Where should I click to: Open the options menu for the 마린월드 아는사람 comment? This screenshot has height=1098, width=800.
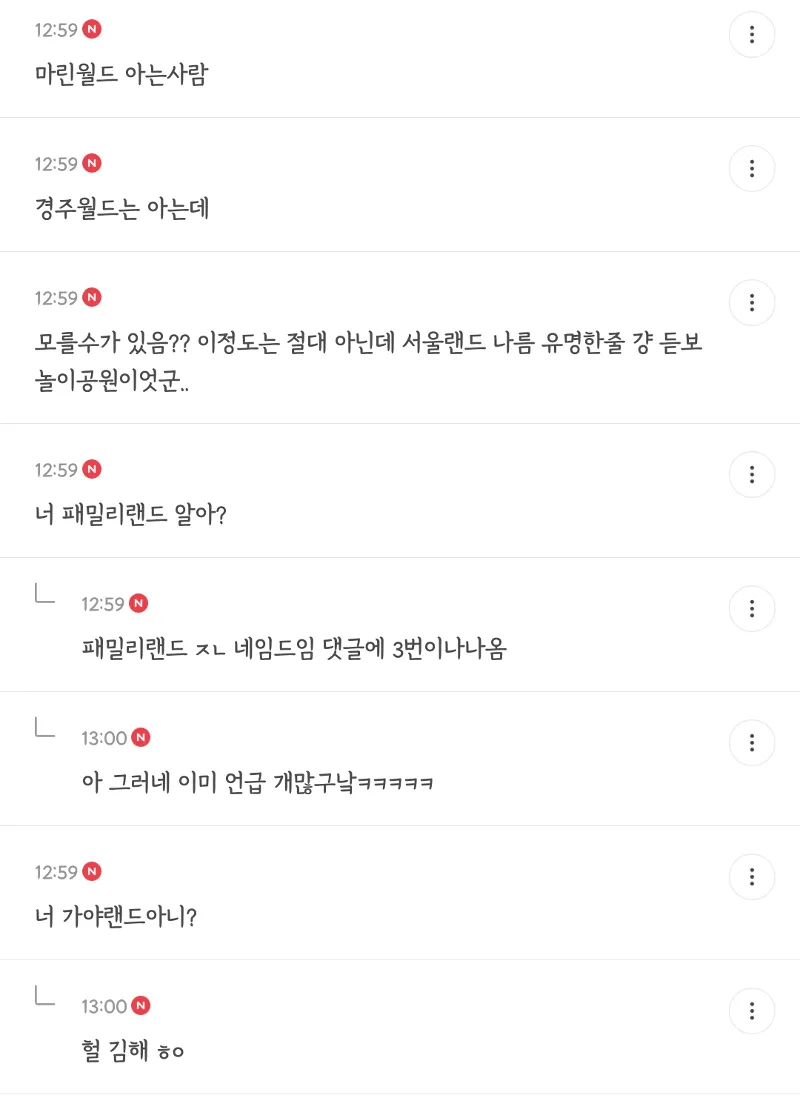tap(751, 35)
